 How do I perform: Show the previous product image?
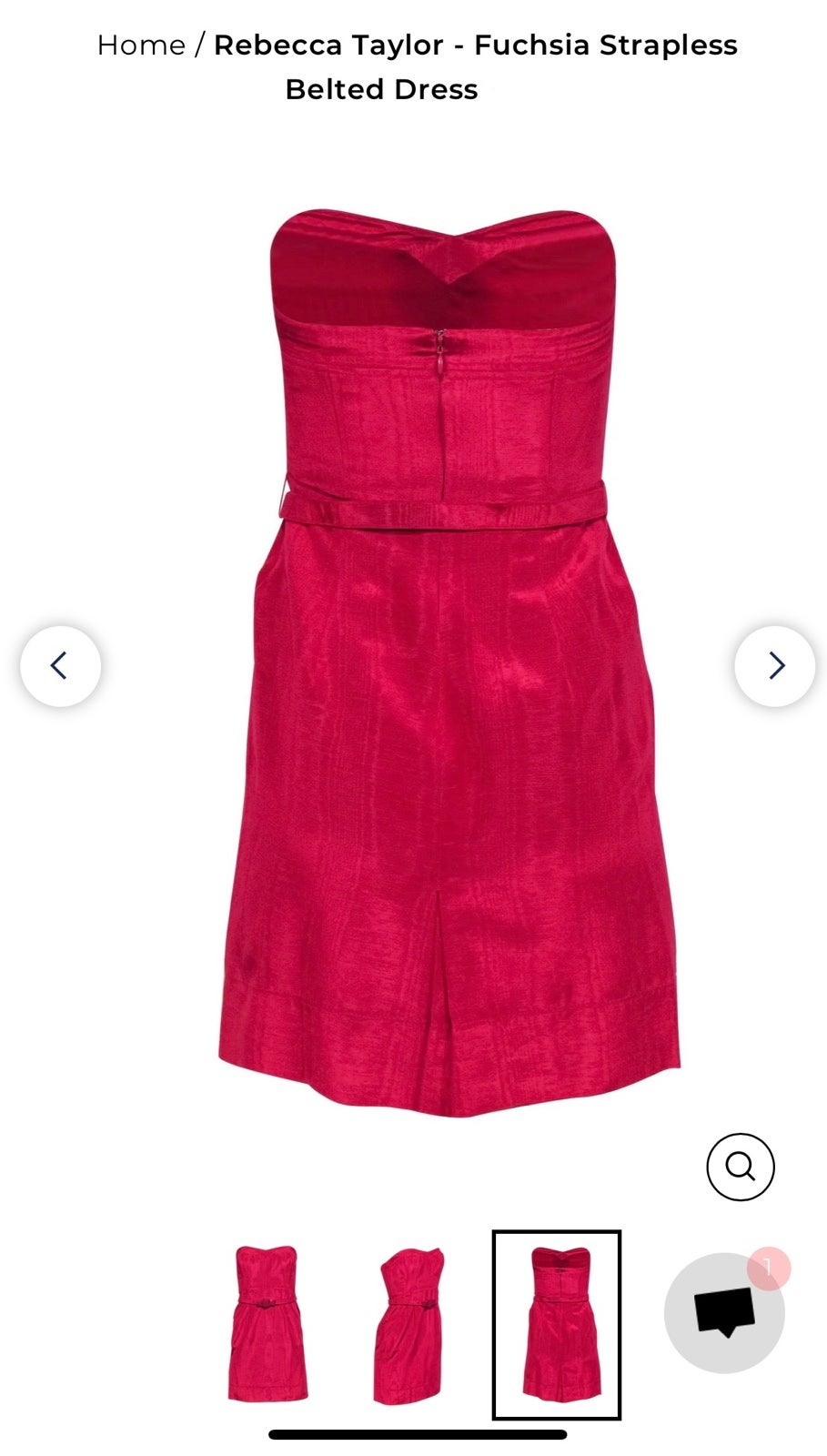click(60, 666)
